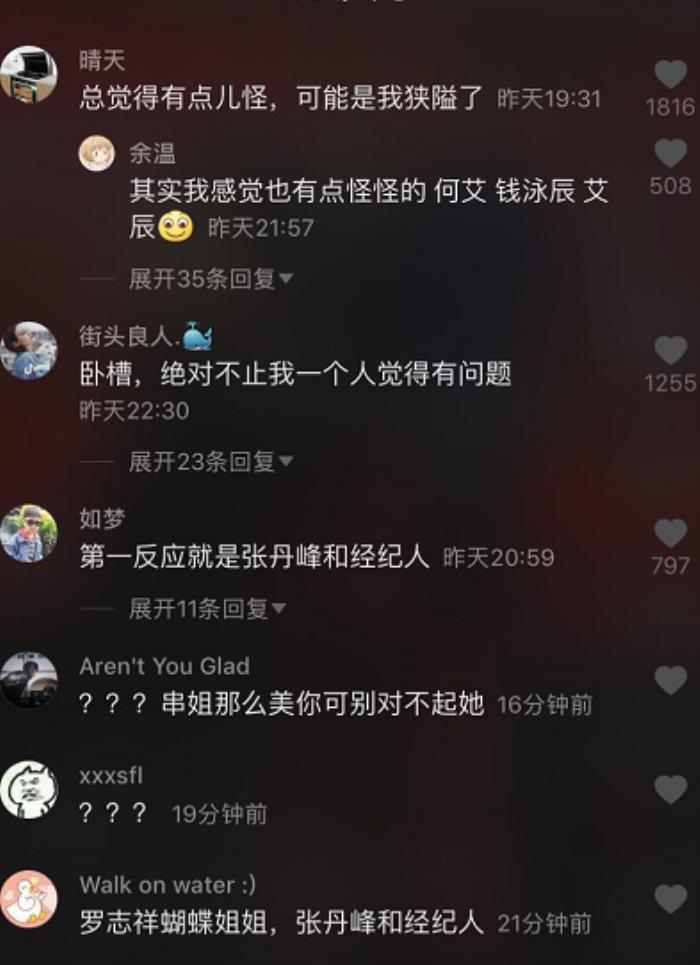Expand 展开35条回复 under 晴天's comment
700x965 pixels.
tap(210, 279)
